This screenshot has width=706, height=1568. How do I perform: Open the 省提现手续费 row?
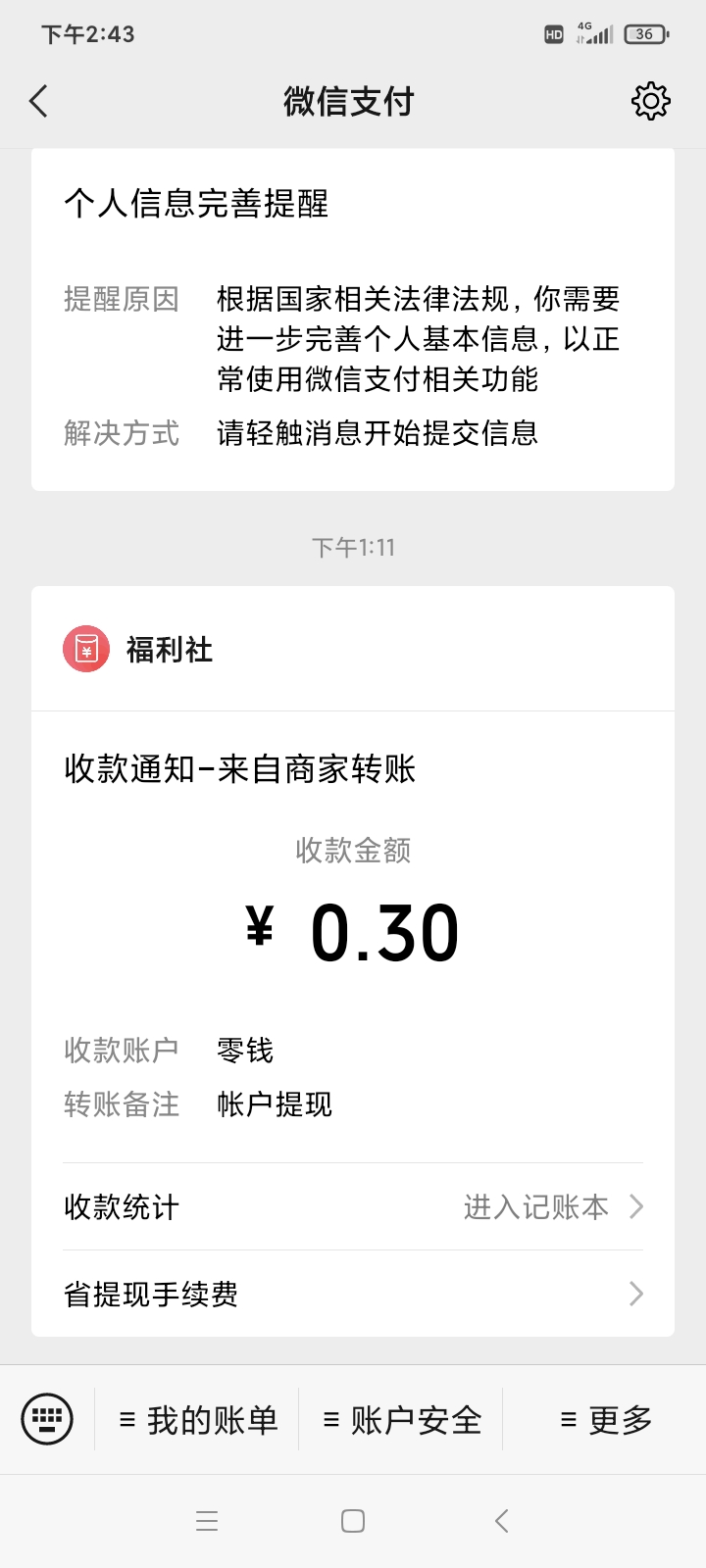pyautogui.click(x=353, y=1294)
